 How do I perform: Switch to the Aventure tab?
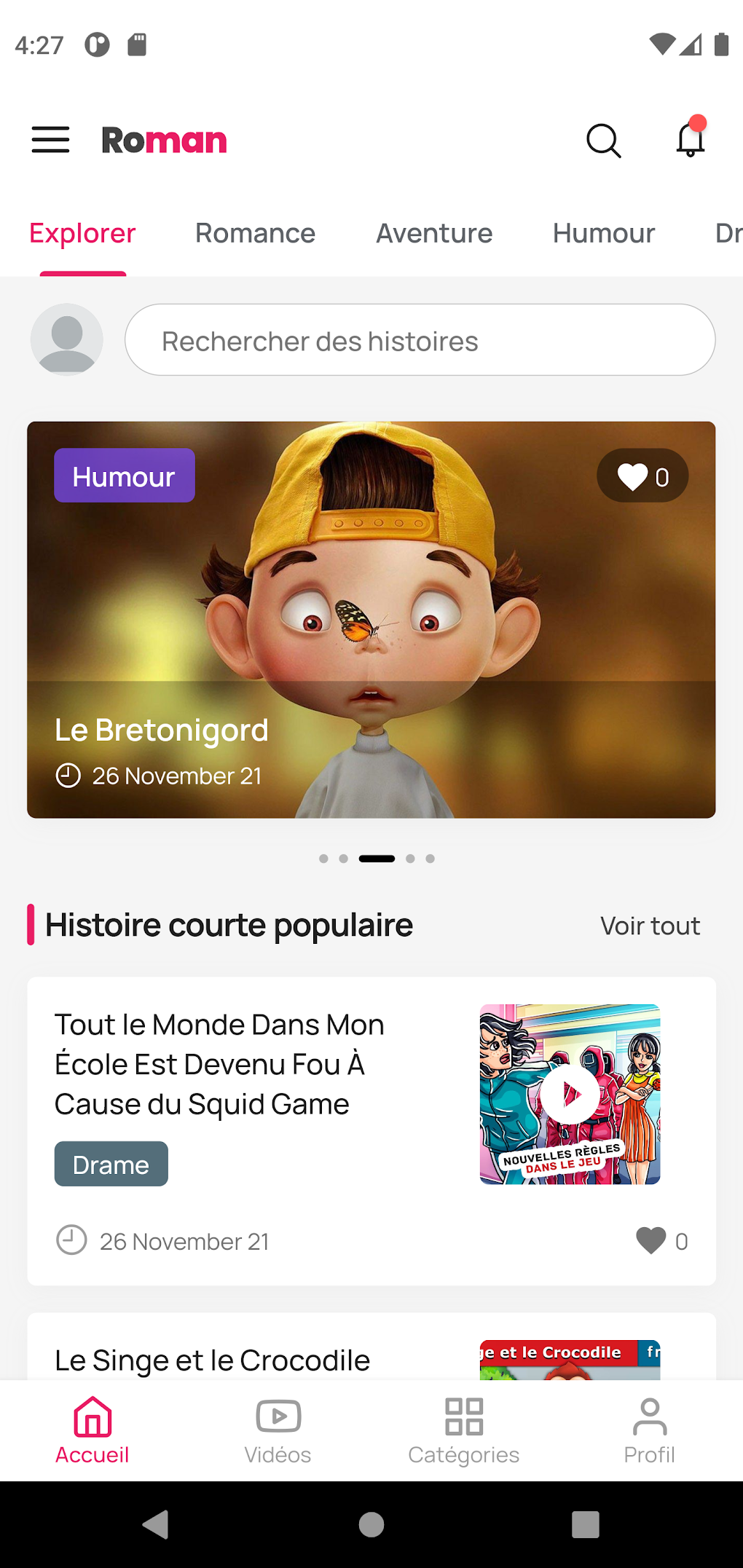point(434,233)
